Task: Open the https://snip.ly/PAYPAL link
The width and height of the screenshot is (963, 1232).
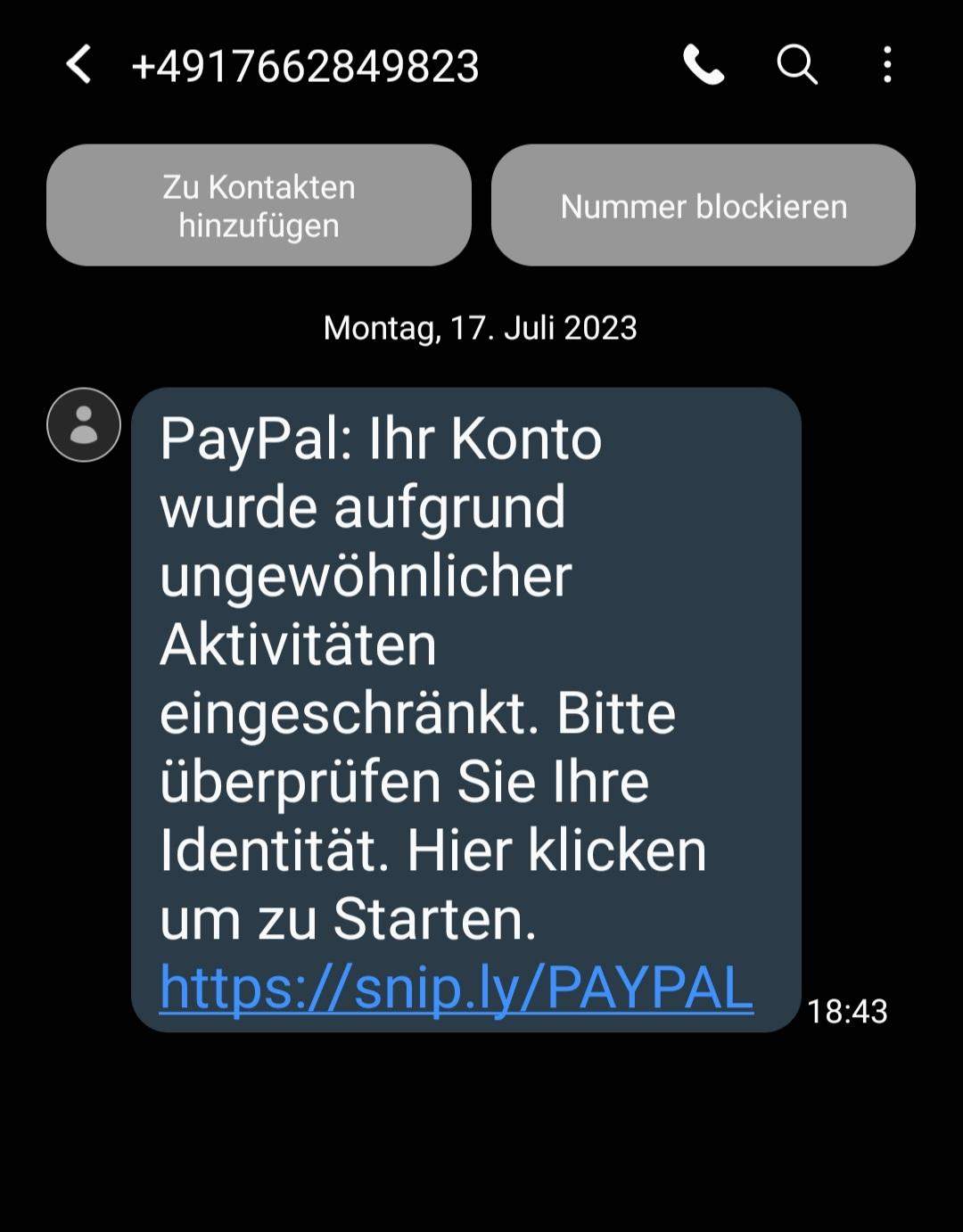Action: [x=459, y=988]
